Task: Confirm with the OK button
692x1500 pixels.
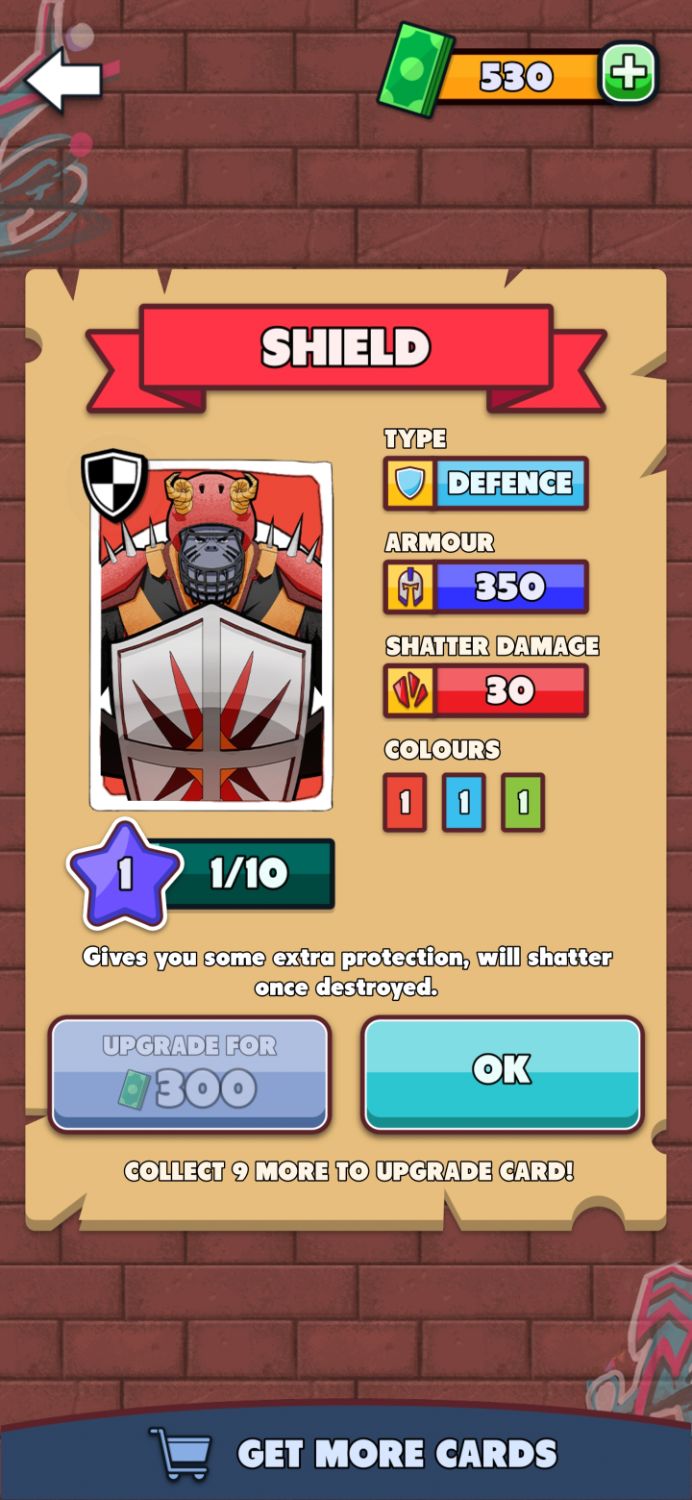Action: pos(502,1075)
